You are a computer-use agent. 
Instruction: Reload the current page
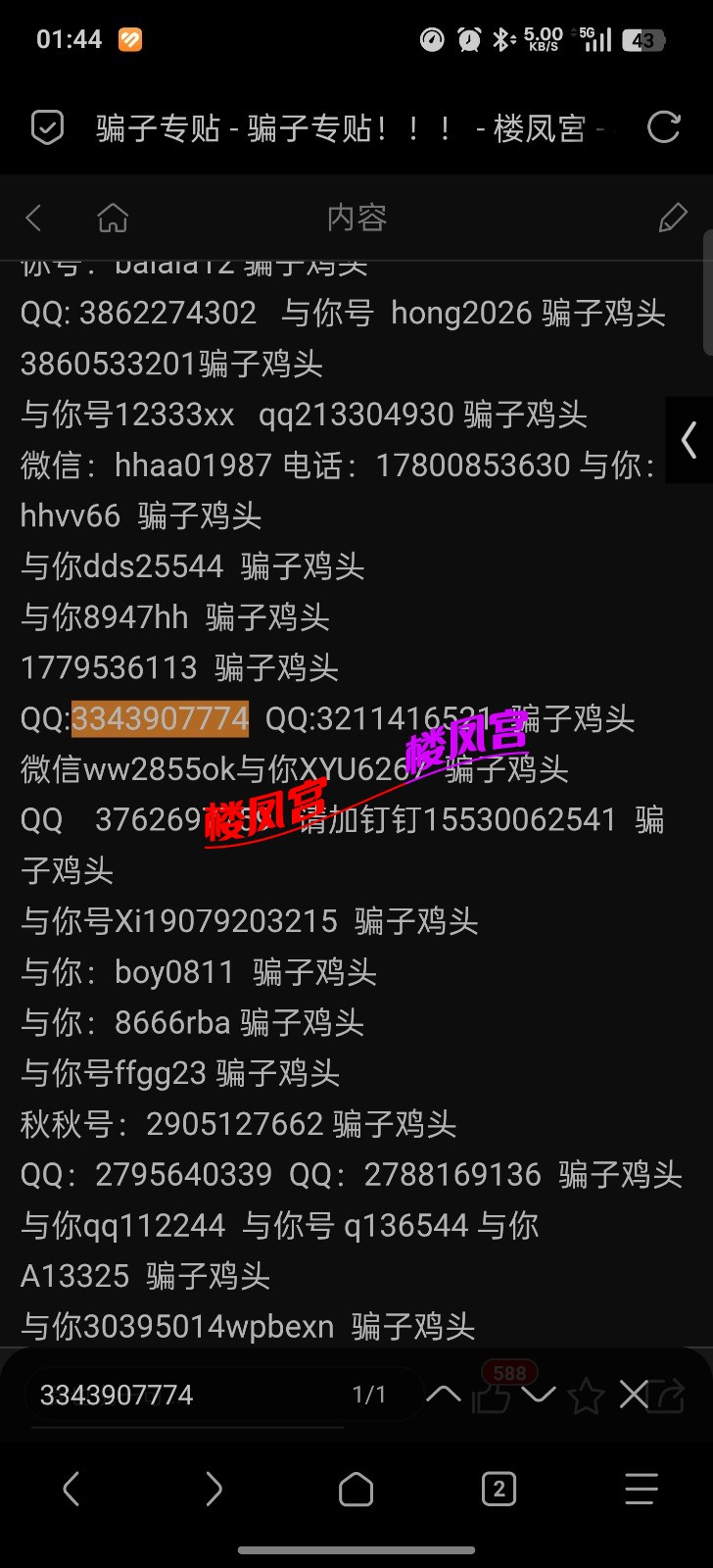point(663,127)
